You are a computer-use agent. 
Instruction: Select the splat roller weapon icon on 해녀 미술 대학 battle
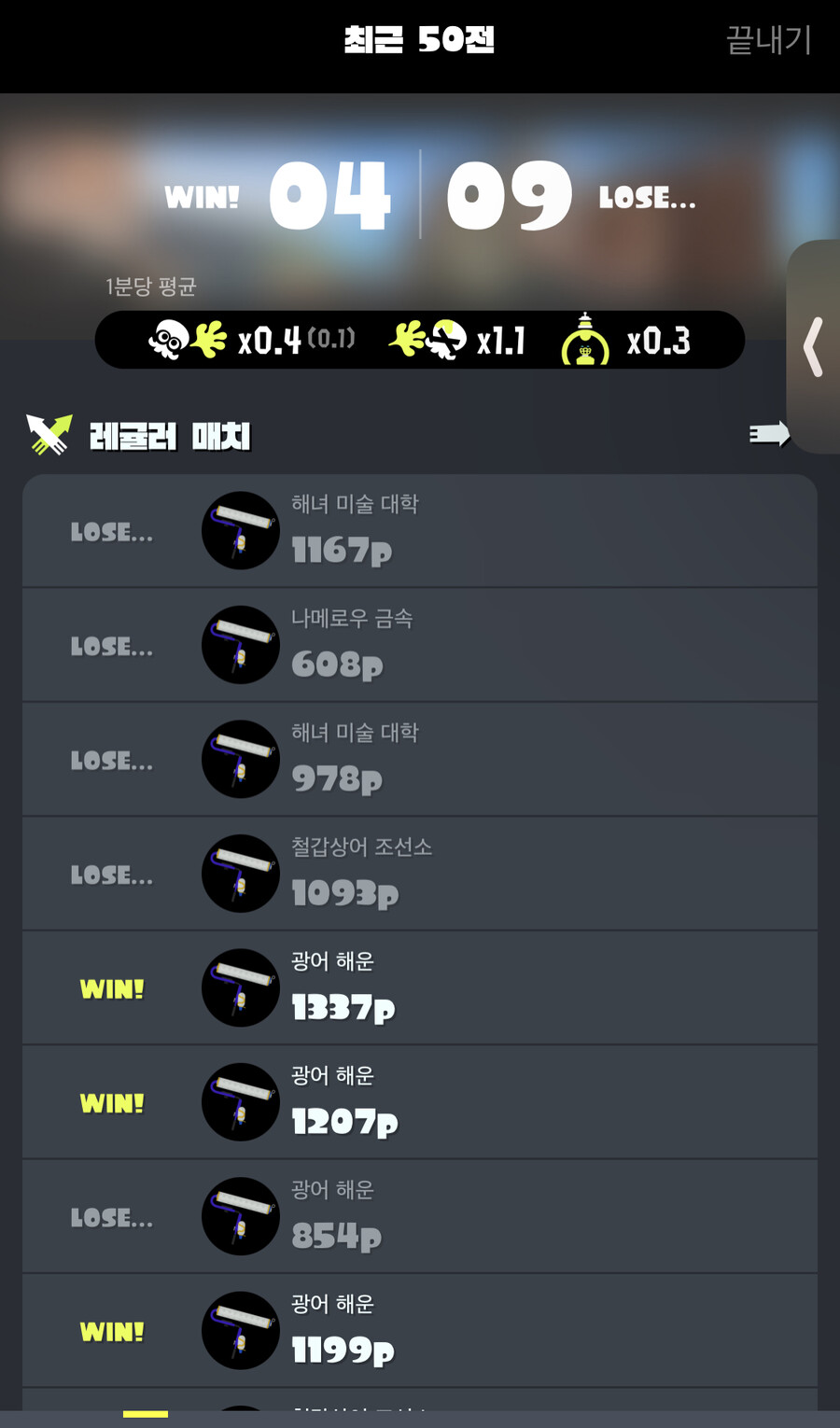click(x=240, y=530)
